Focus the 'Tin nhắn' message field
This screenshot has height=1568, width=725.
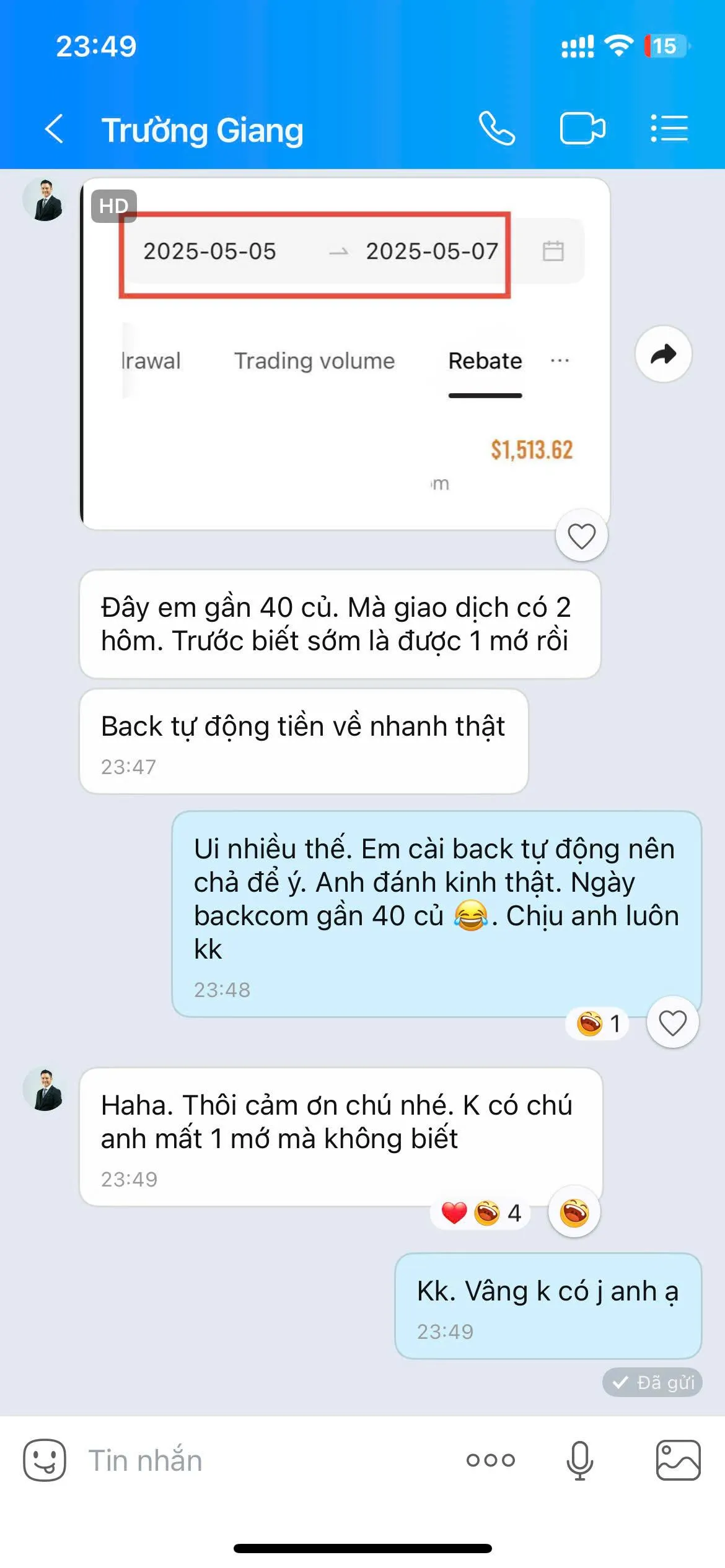click(x=260, y=1460)
